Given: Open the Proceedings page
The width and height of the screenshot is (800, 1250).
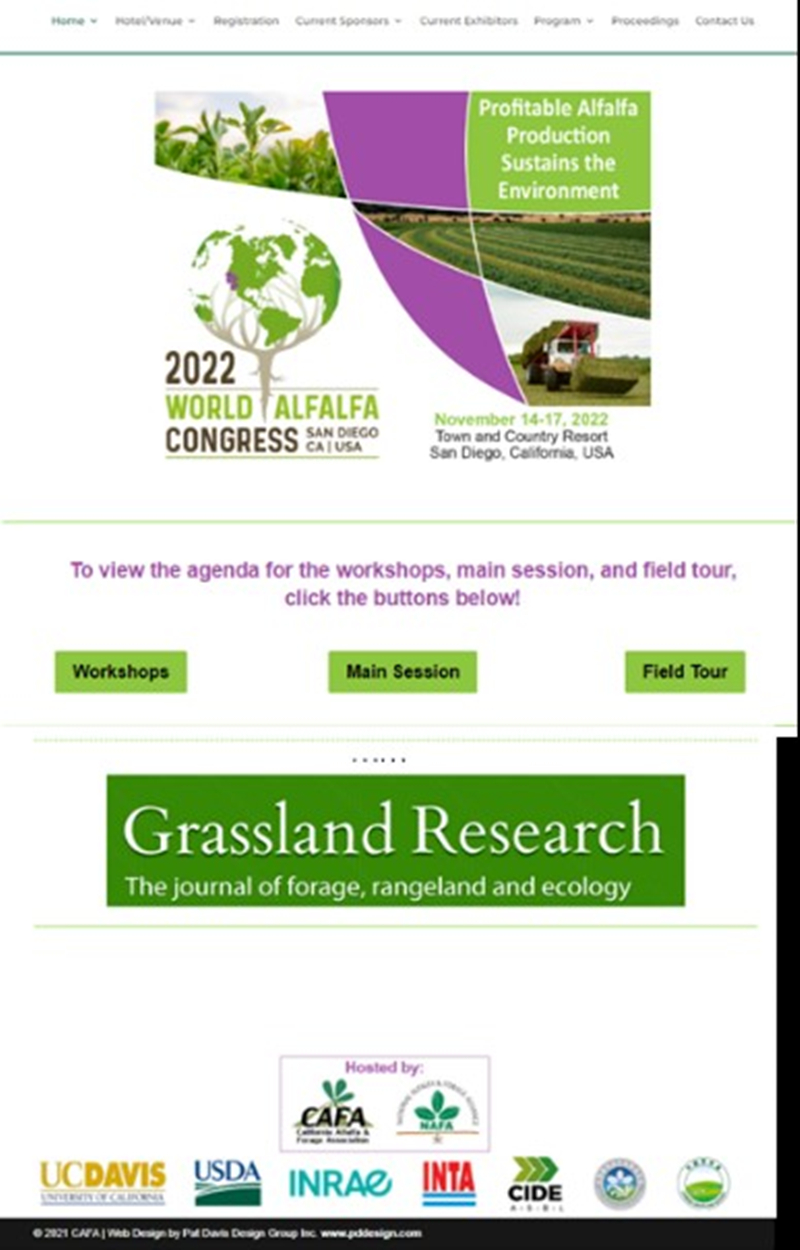Looking at the screenshot, I should point(644,20).
